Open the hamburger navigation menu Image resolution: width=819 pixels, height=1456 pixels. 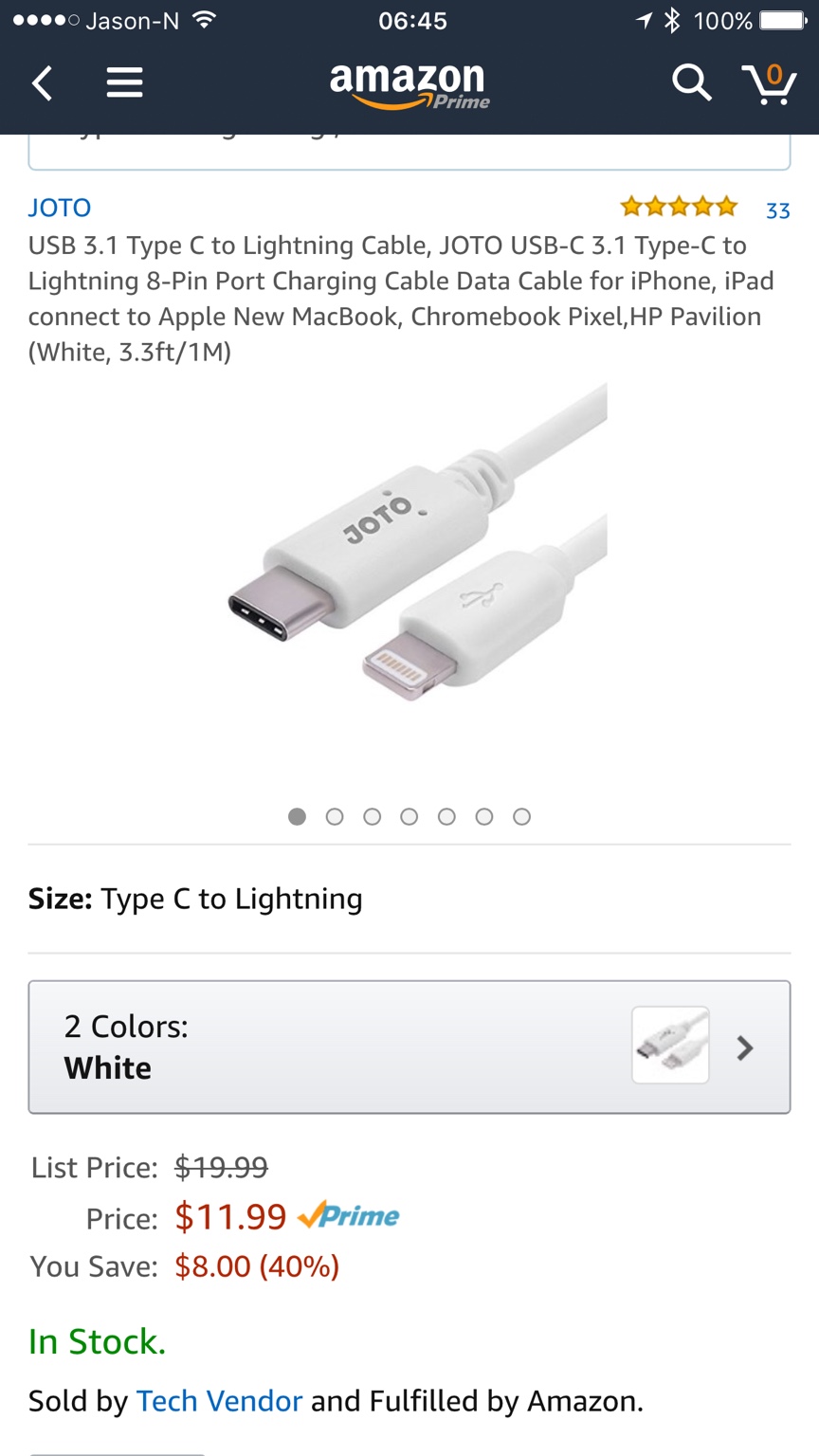click(124, 83)
